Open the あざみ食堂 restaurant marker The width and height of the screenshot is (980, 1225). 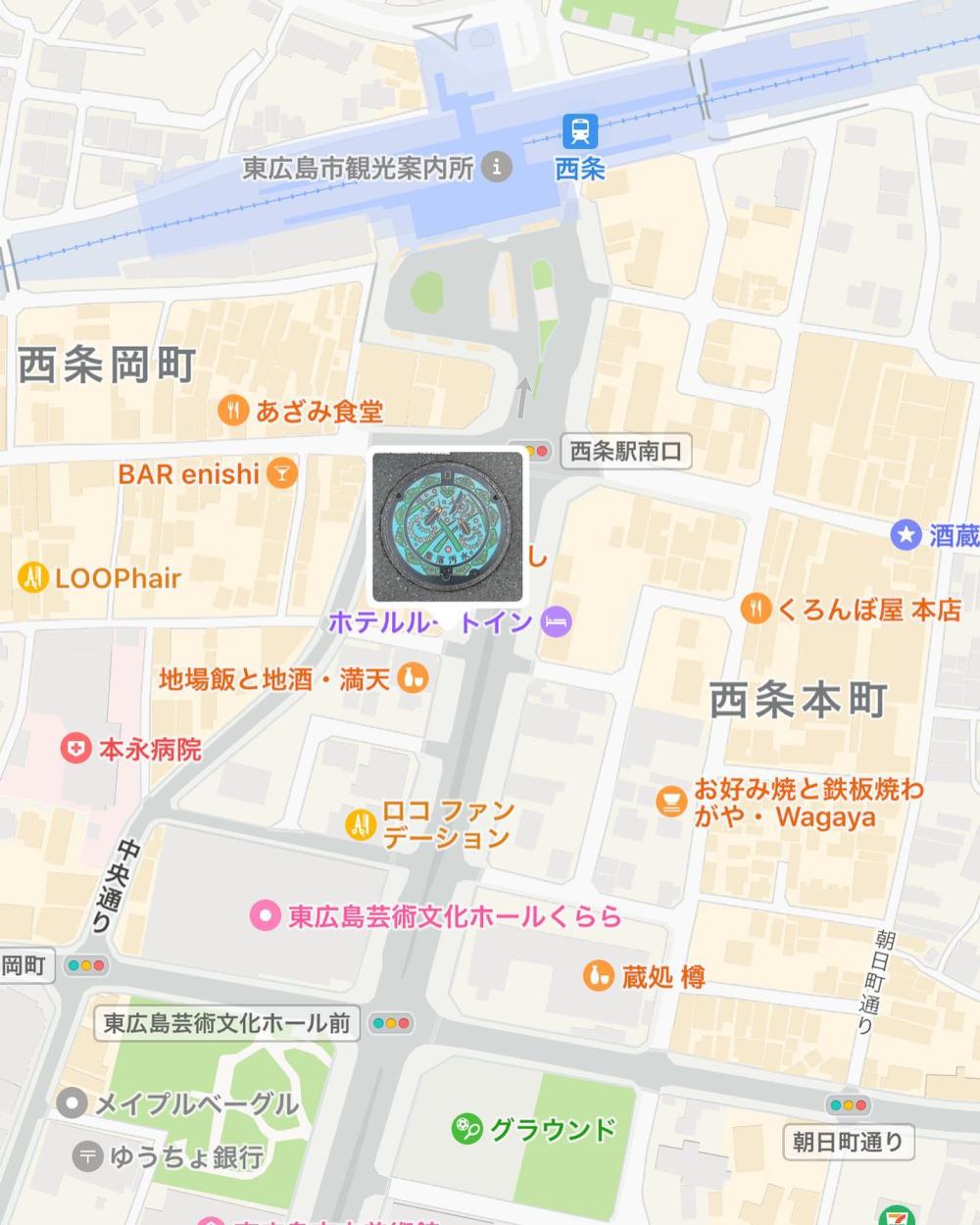click(232, 411)
